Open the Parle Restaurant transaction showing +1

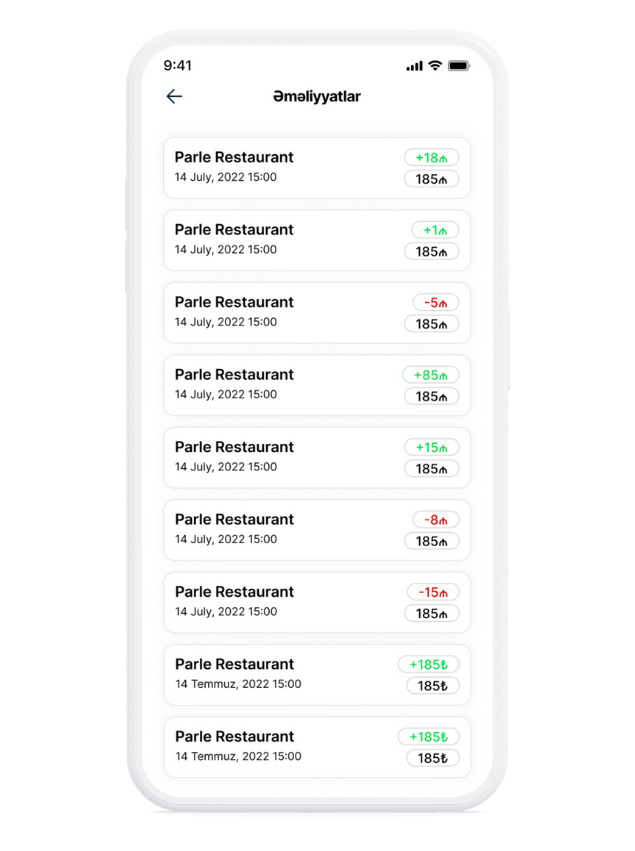click(x=316, y=240)
